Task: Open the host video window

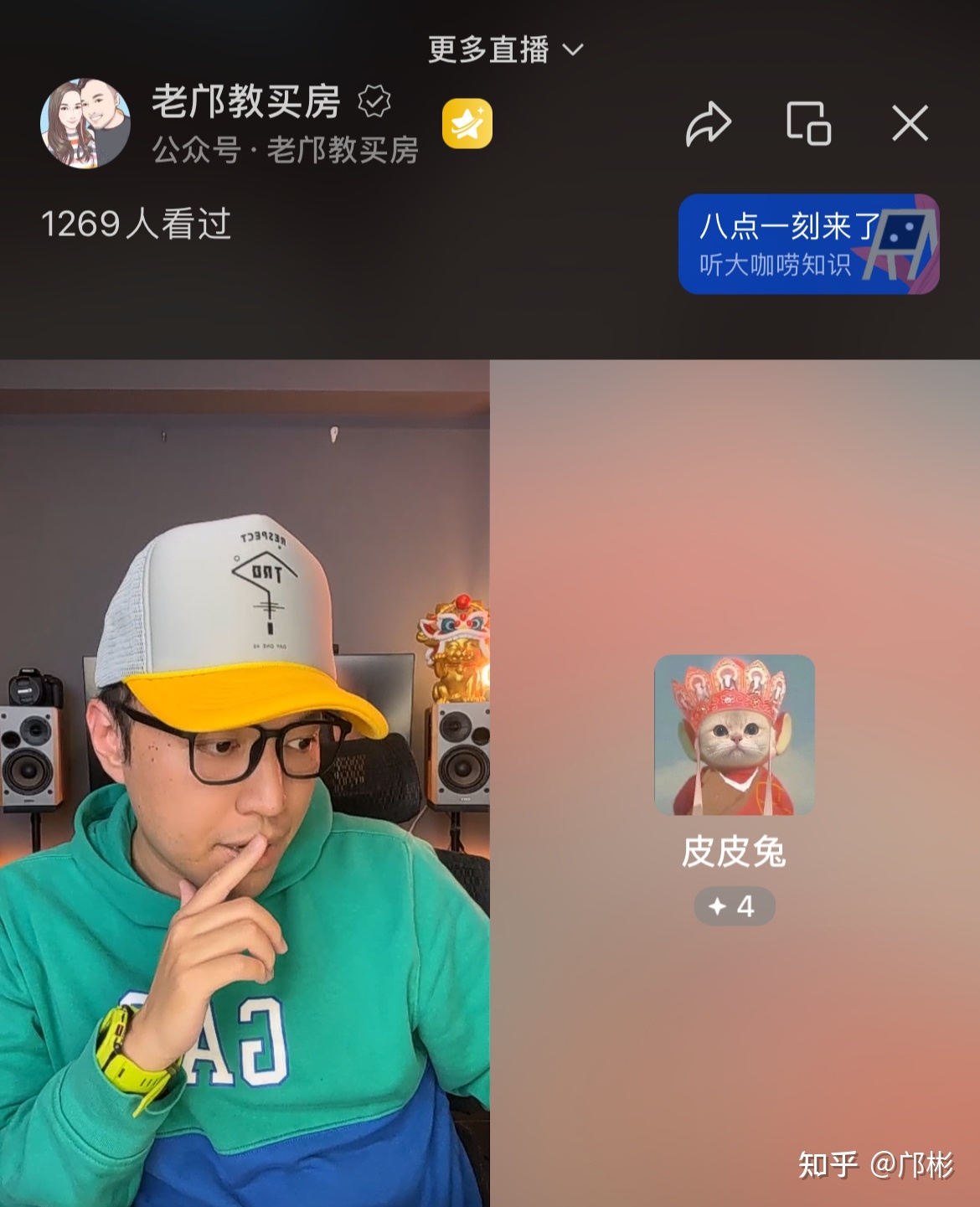Action: coord(245,783)
